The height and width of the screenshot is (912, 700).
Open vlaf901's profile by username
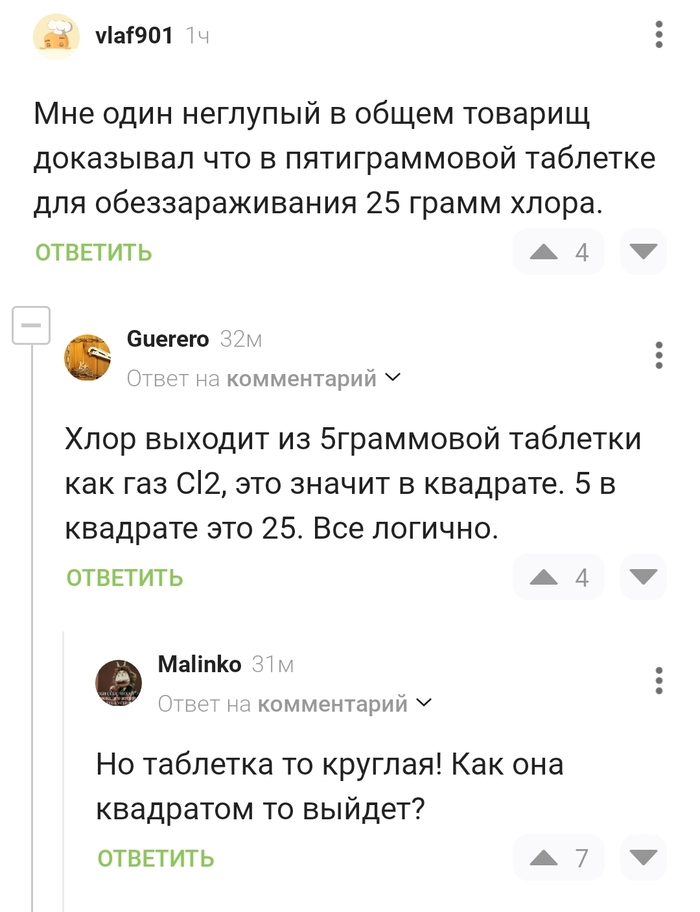coord(133,35)
